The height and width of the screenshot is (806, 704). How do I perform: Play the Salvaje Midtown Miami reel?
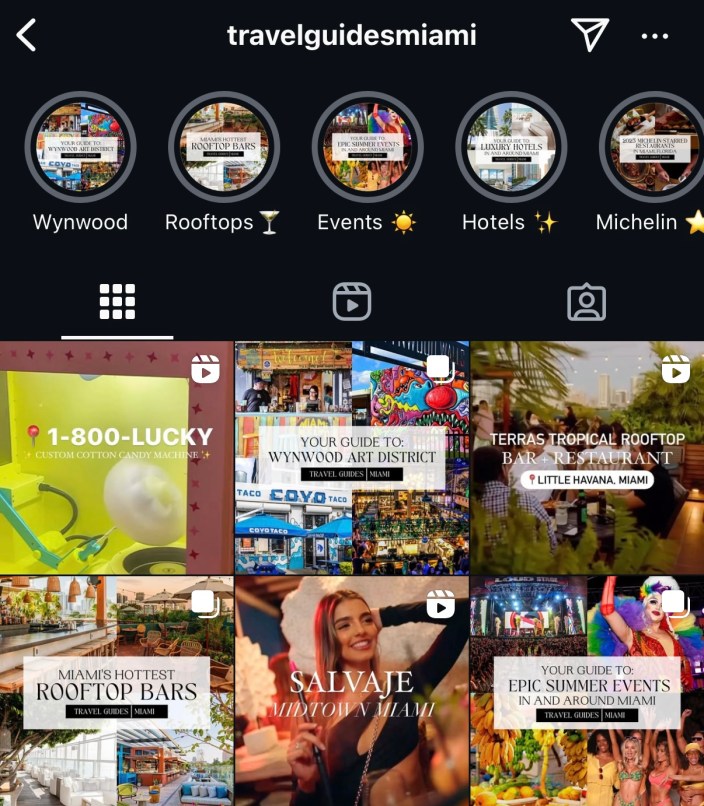(352, 691)
